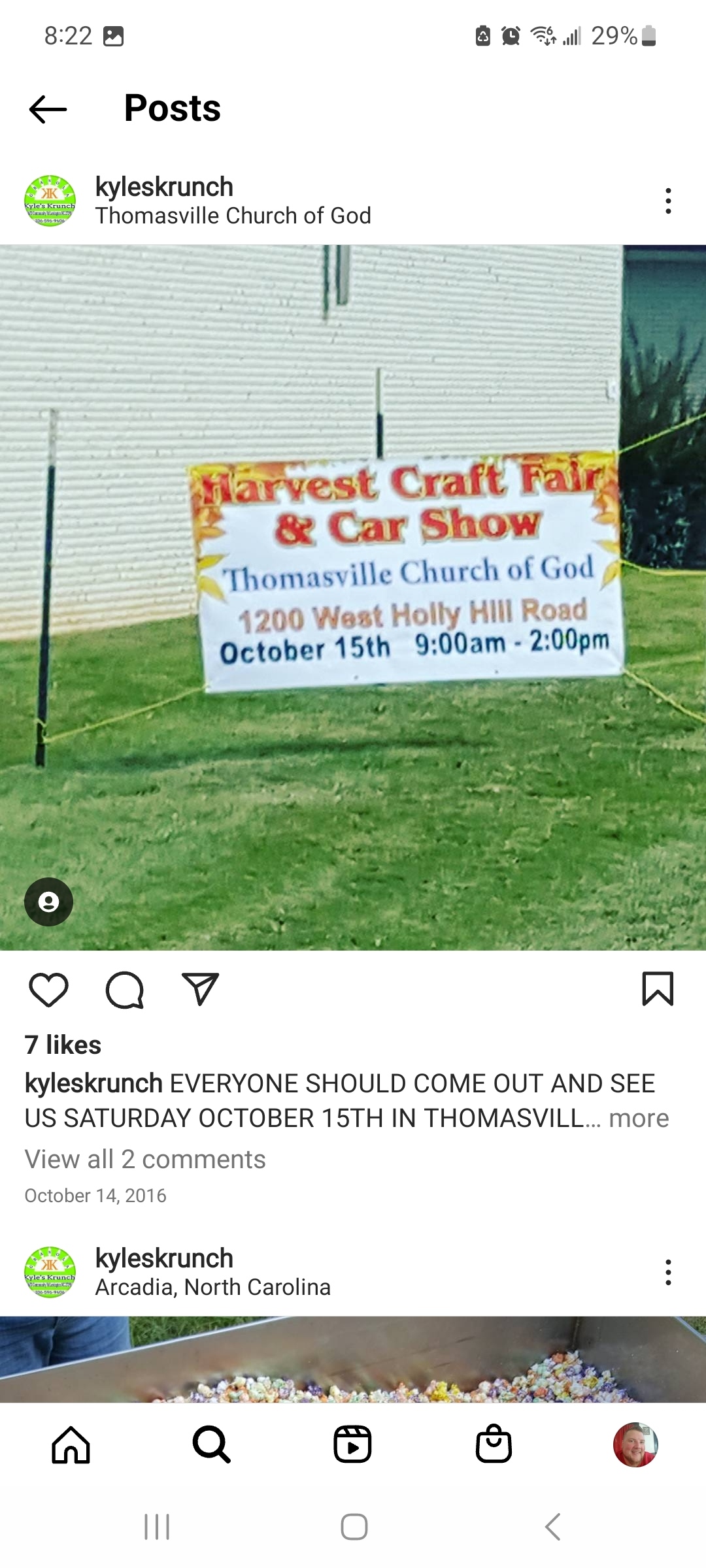Viewport: 706px width, 1568px height.
Task: Open overflow menu on Thomasville Church post
Action: coord(667,201)
